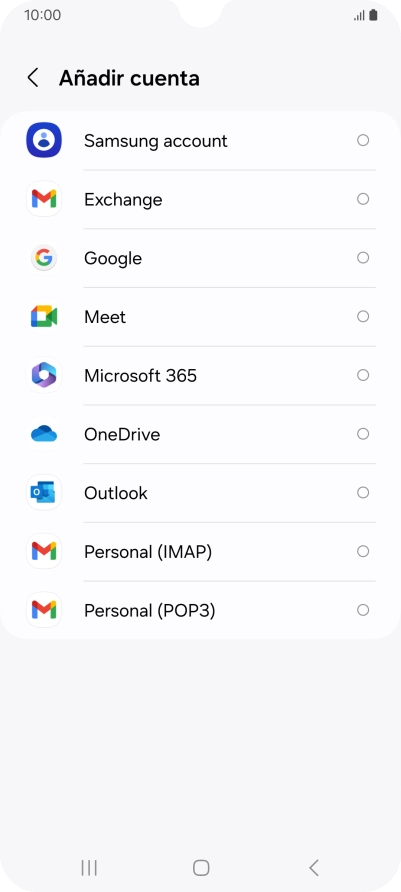Screen dimensions: 401x892
Task: Select the Meet account row
Action: click(200, 316)
